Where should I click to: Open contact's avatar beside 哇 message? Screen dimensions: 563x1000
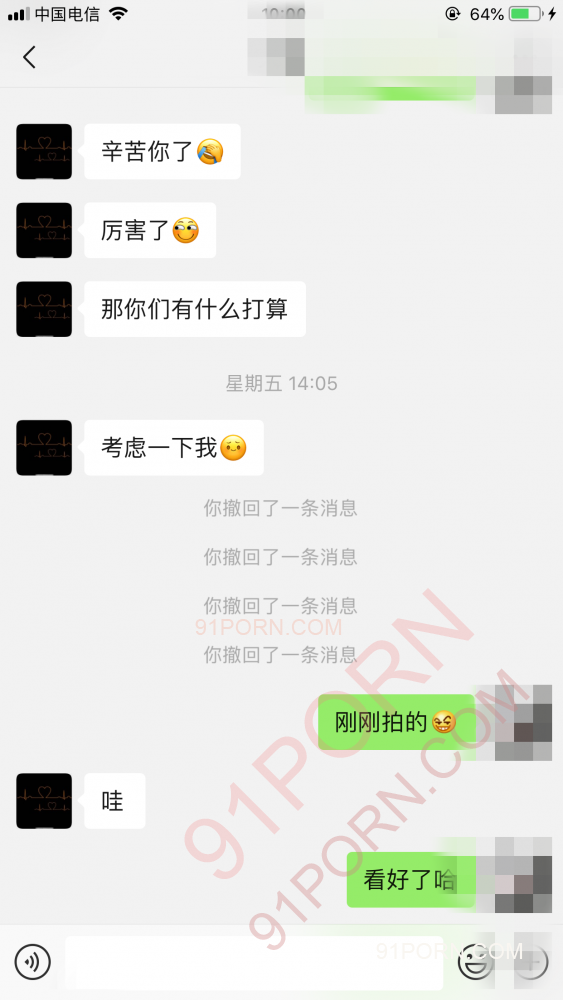tap(44, 801)
